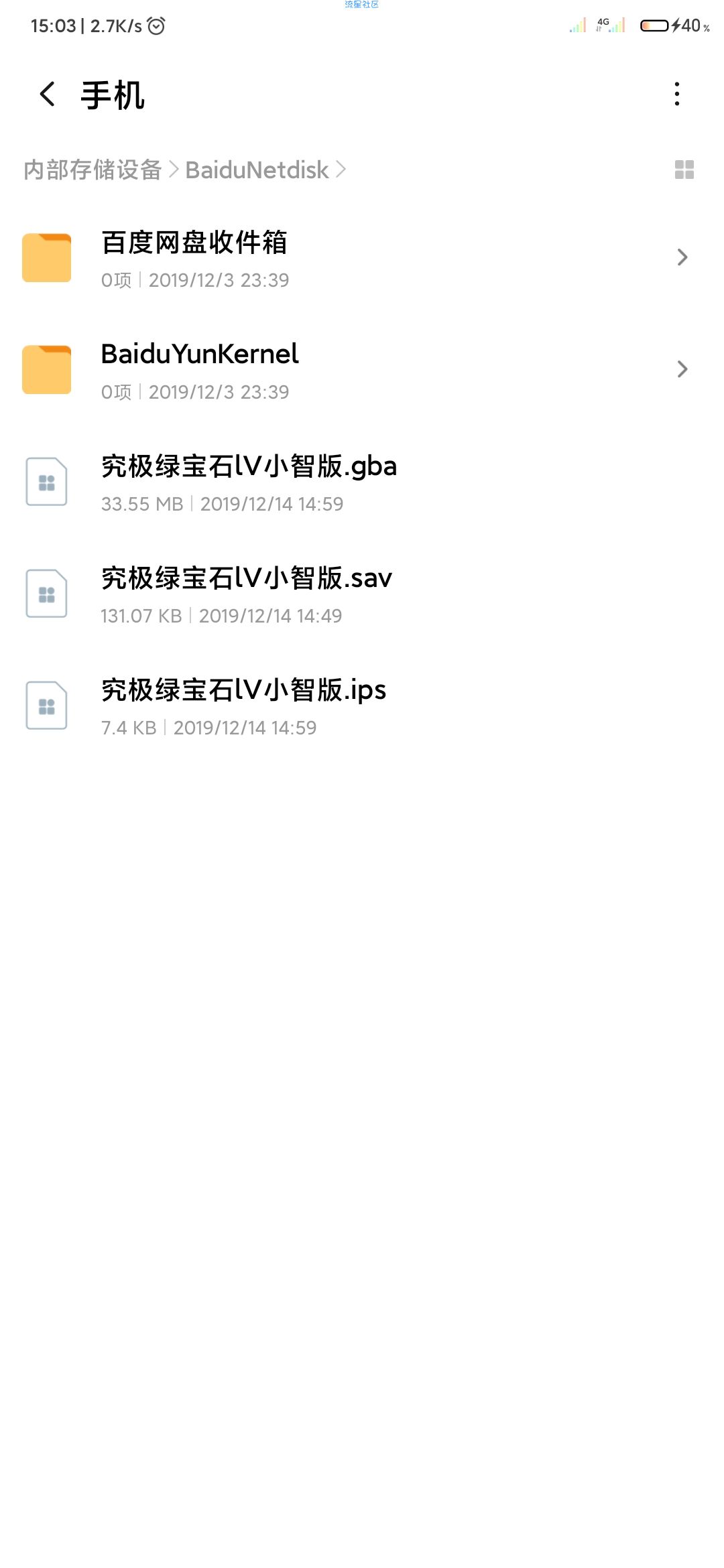Open the 究极绿宝石lV小智版.gba file
The image size is (724, 1568).
coord(362,482)
